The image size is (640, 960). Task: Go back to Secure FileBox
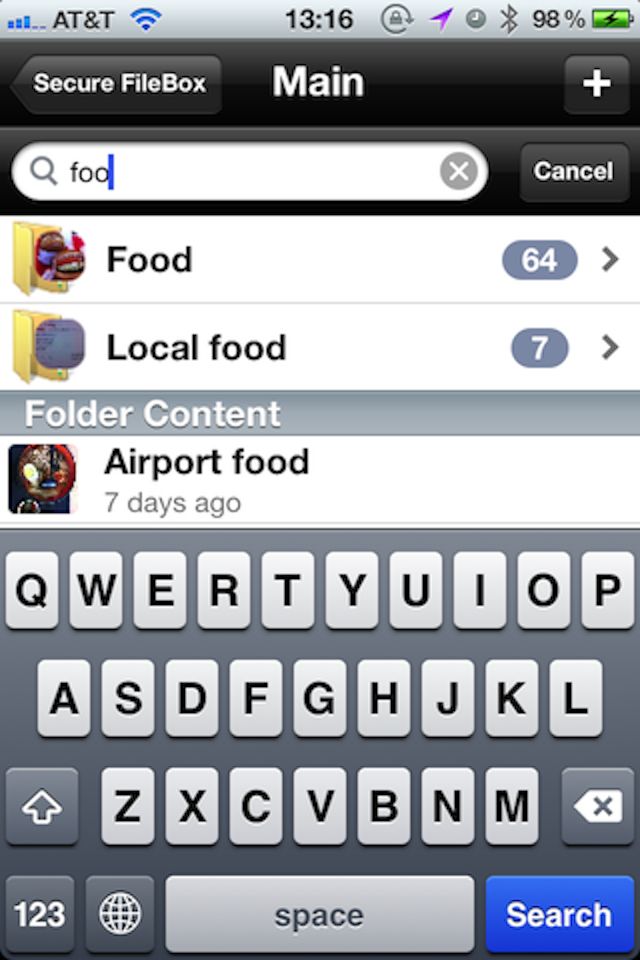[118, 84]
